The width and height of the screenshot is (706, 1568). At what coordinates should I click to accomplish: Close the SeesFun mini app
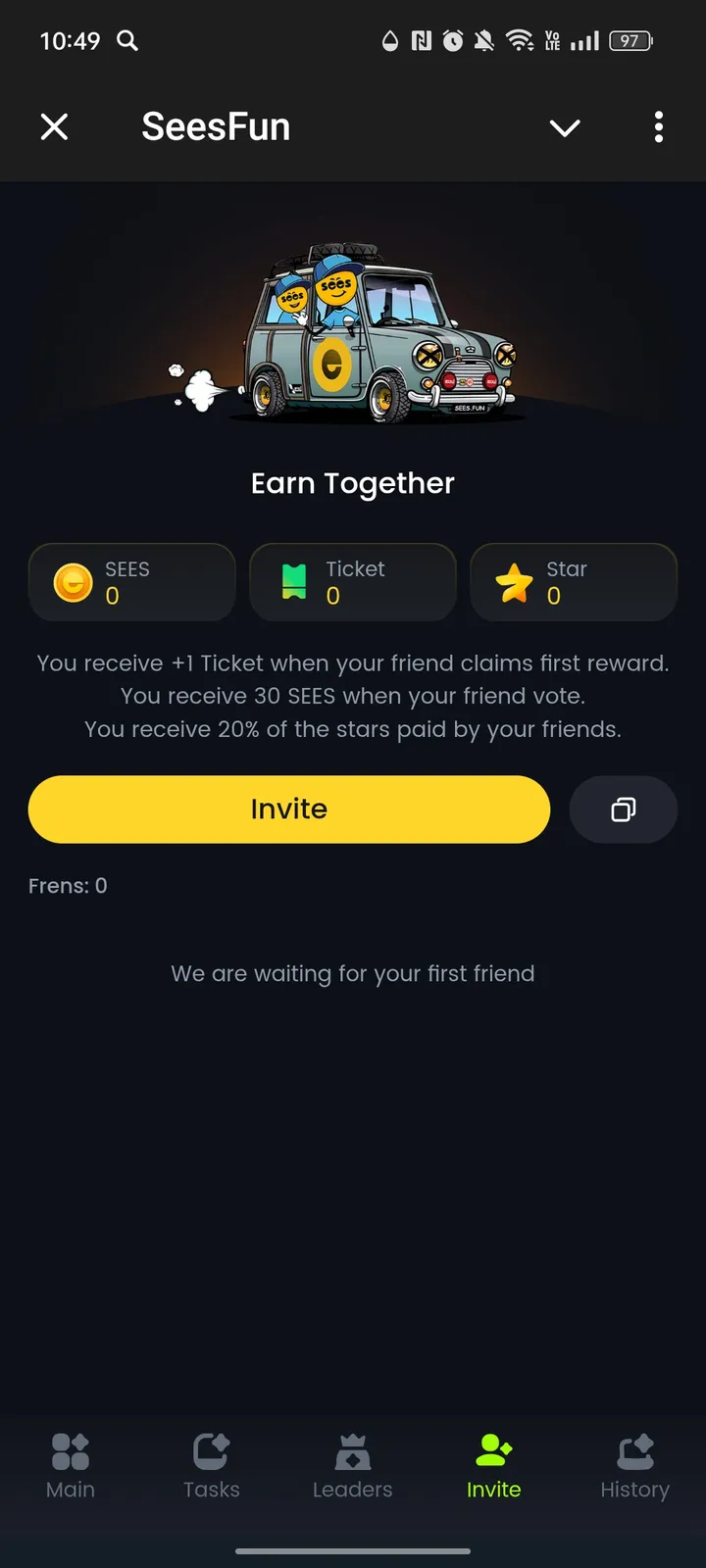[x=55, y=126]
